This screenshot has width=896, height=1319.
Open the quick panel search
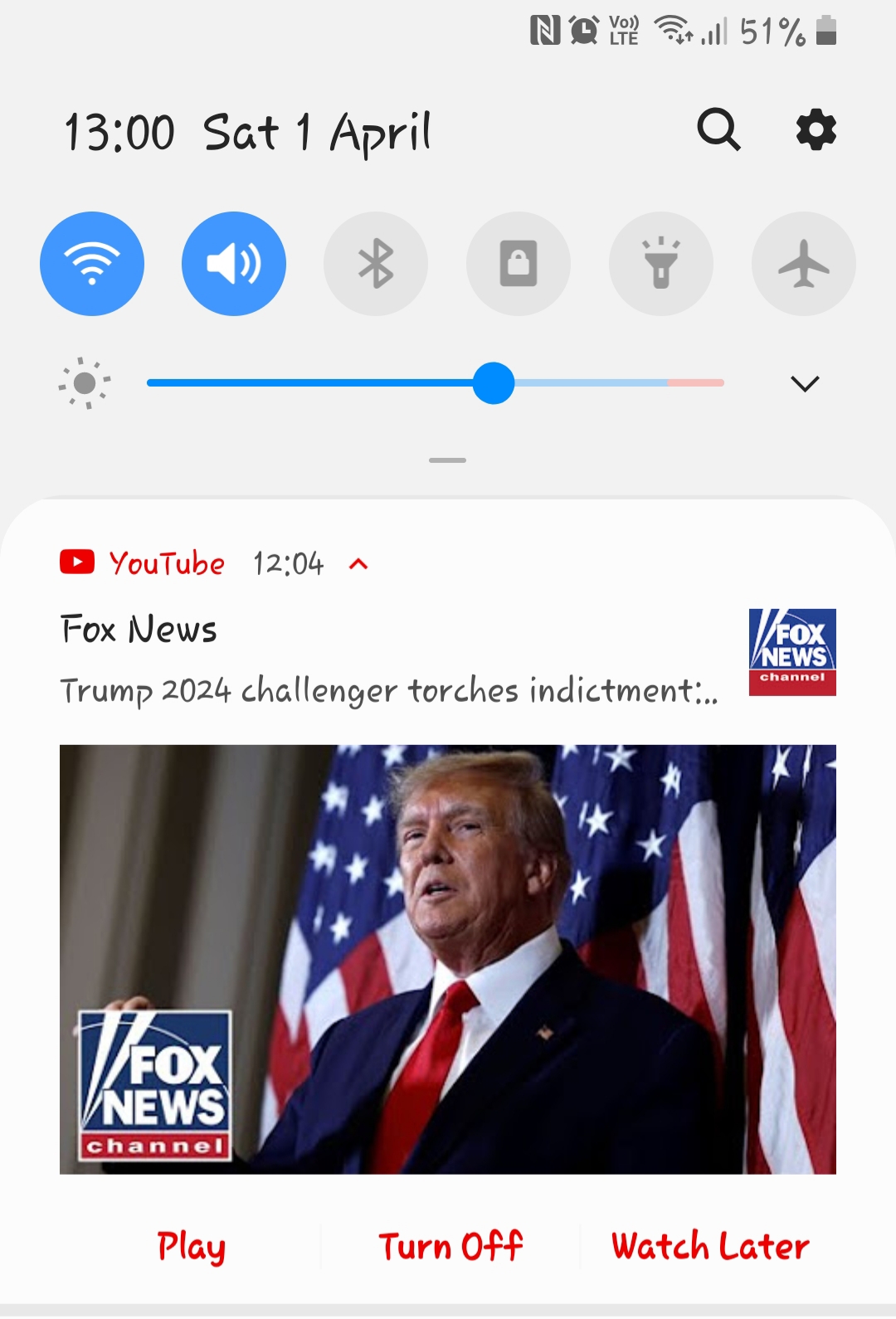tap(718, 129)
